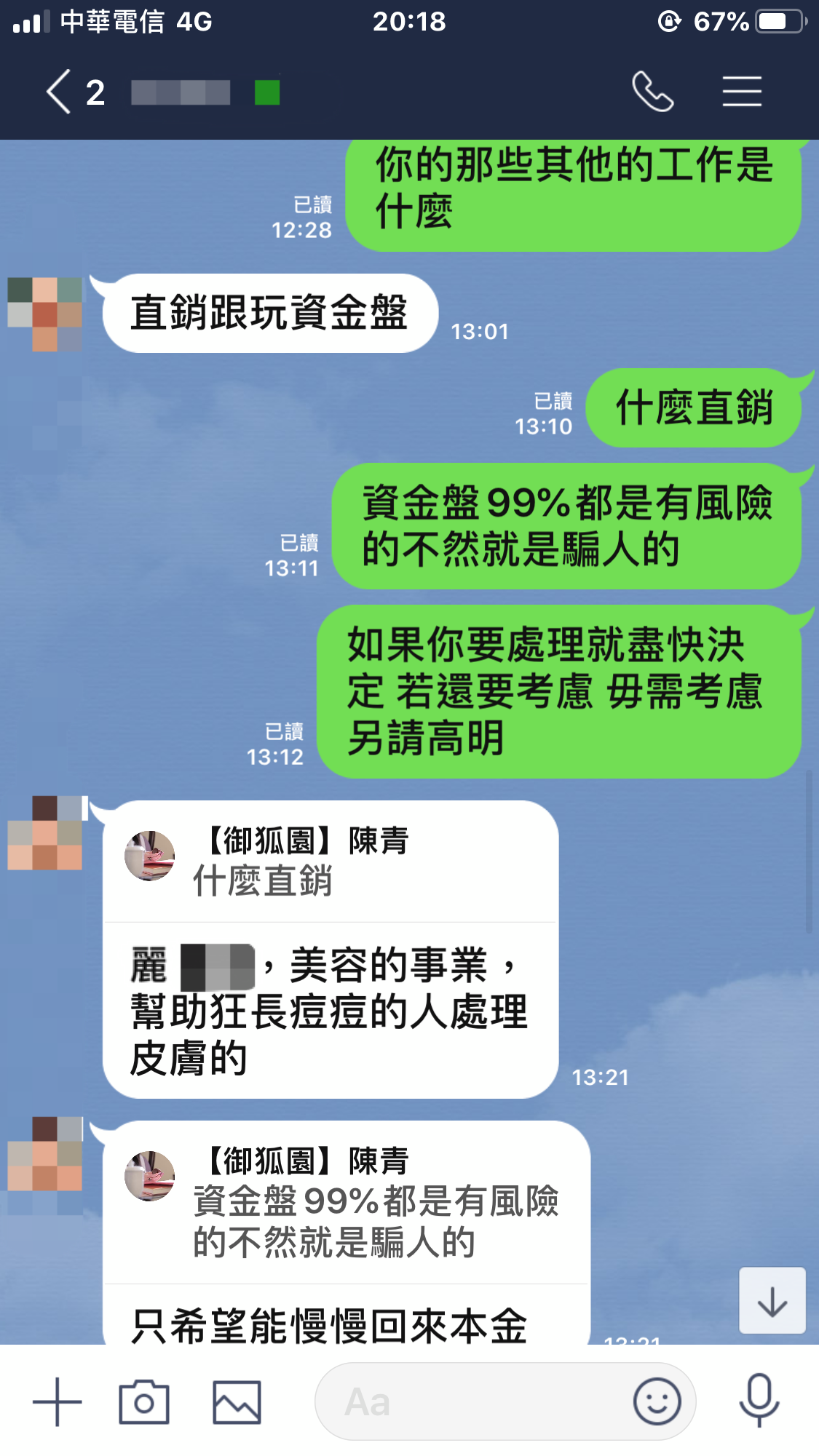Open the sender's avatar beside 直銷跟玩資金盤

click(45, 314)
